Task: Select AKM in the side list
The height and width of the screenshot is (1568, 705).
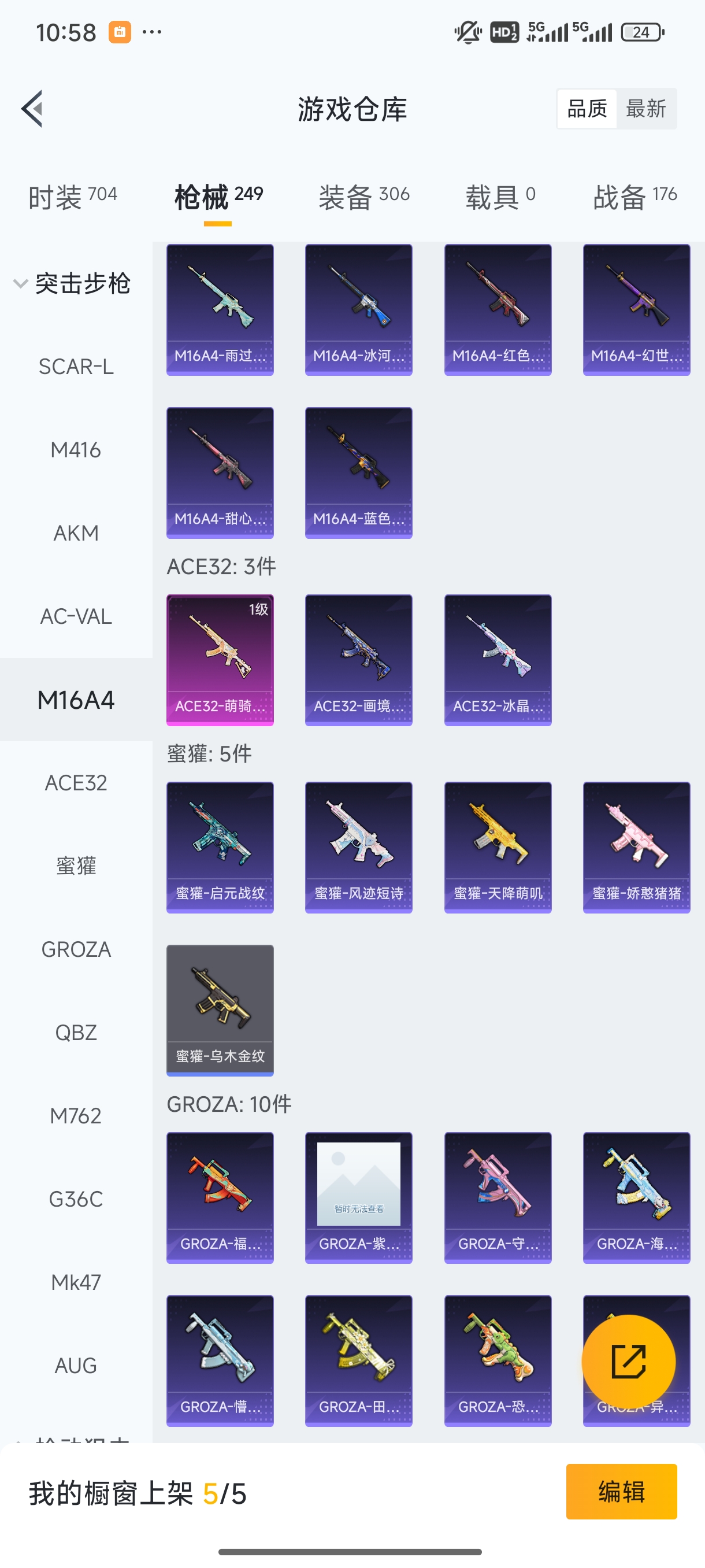Action: 76,533
